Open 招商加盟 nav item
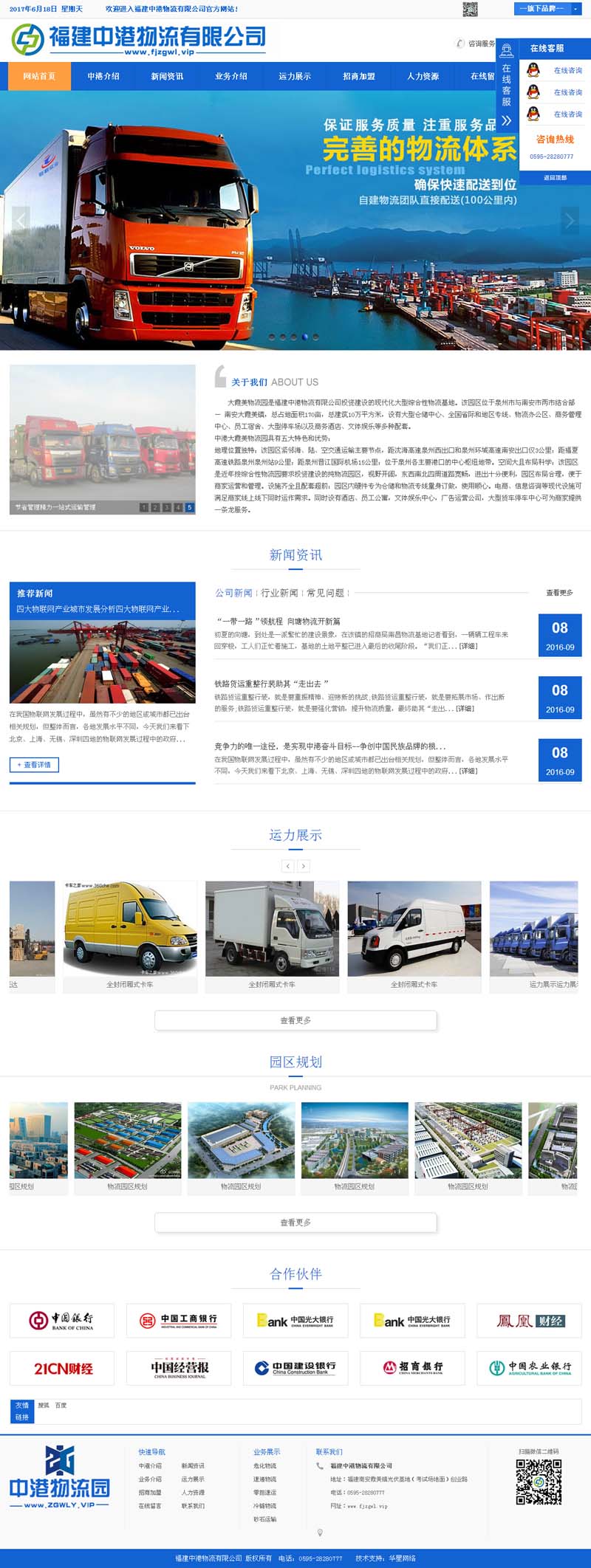This screenshot has width=591, height=1568. [359, 76]
